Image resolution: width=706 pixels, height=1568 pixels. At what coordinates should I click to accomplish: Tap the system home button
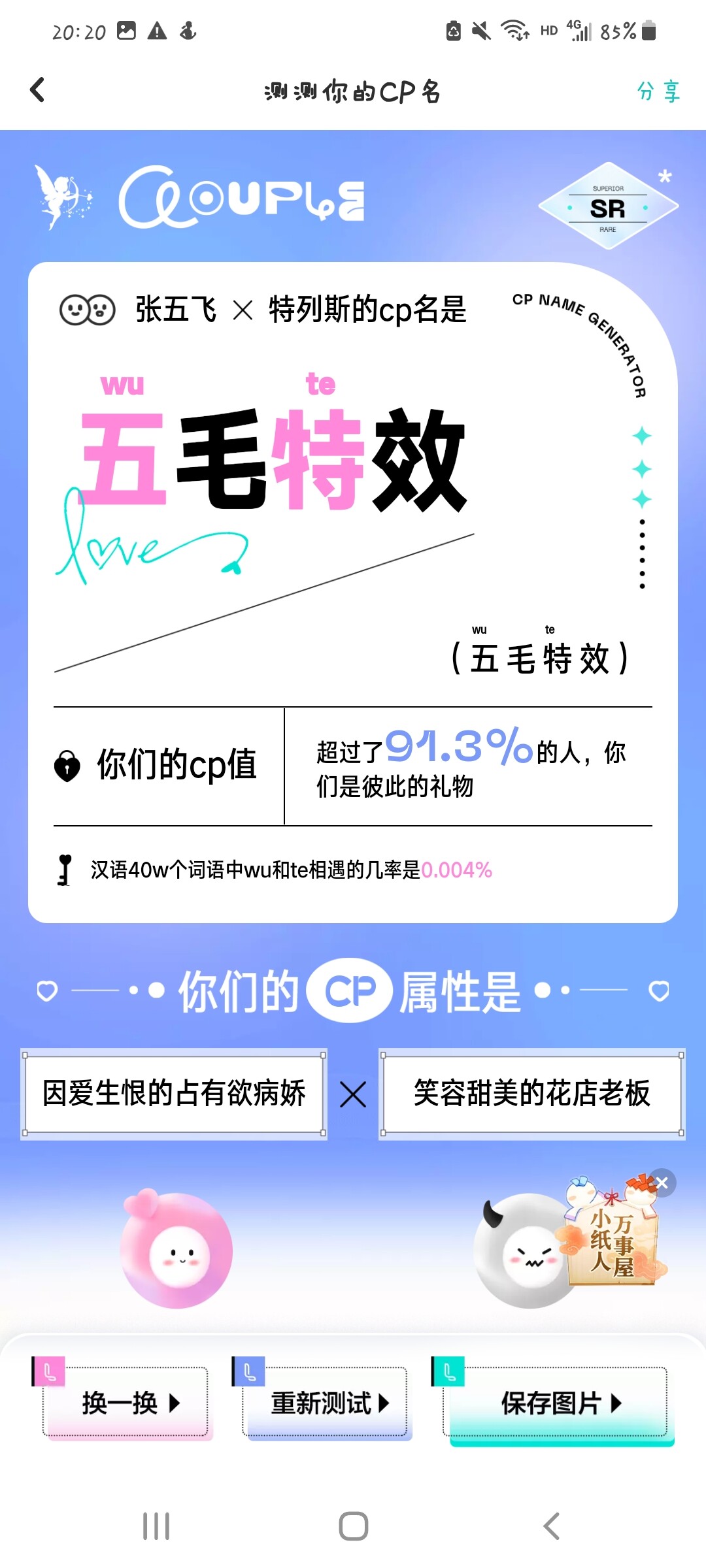[x=353, y=1526]
